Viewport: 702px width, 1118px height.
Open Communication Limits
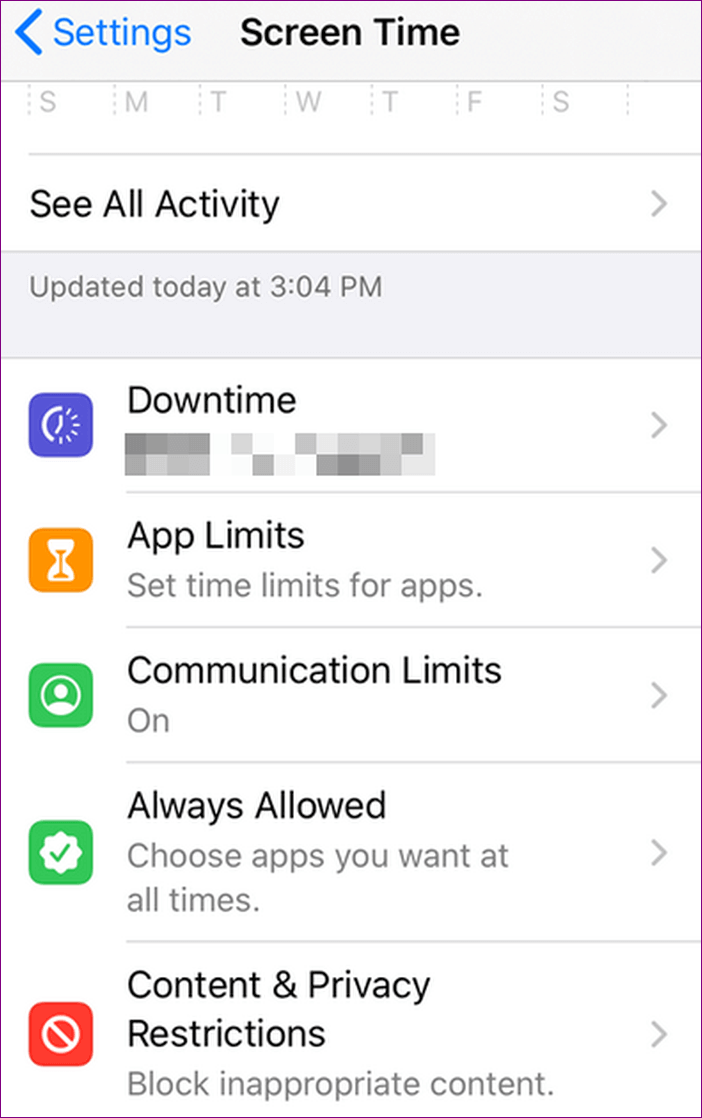tap(350, 694)
